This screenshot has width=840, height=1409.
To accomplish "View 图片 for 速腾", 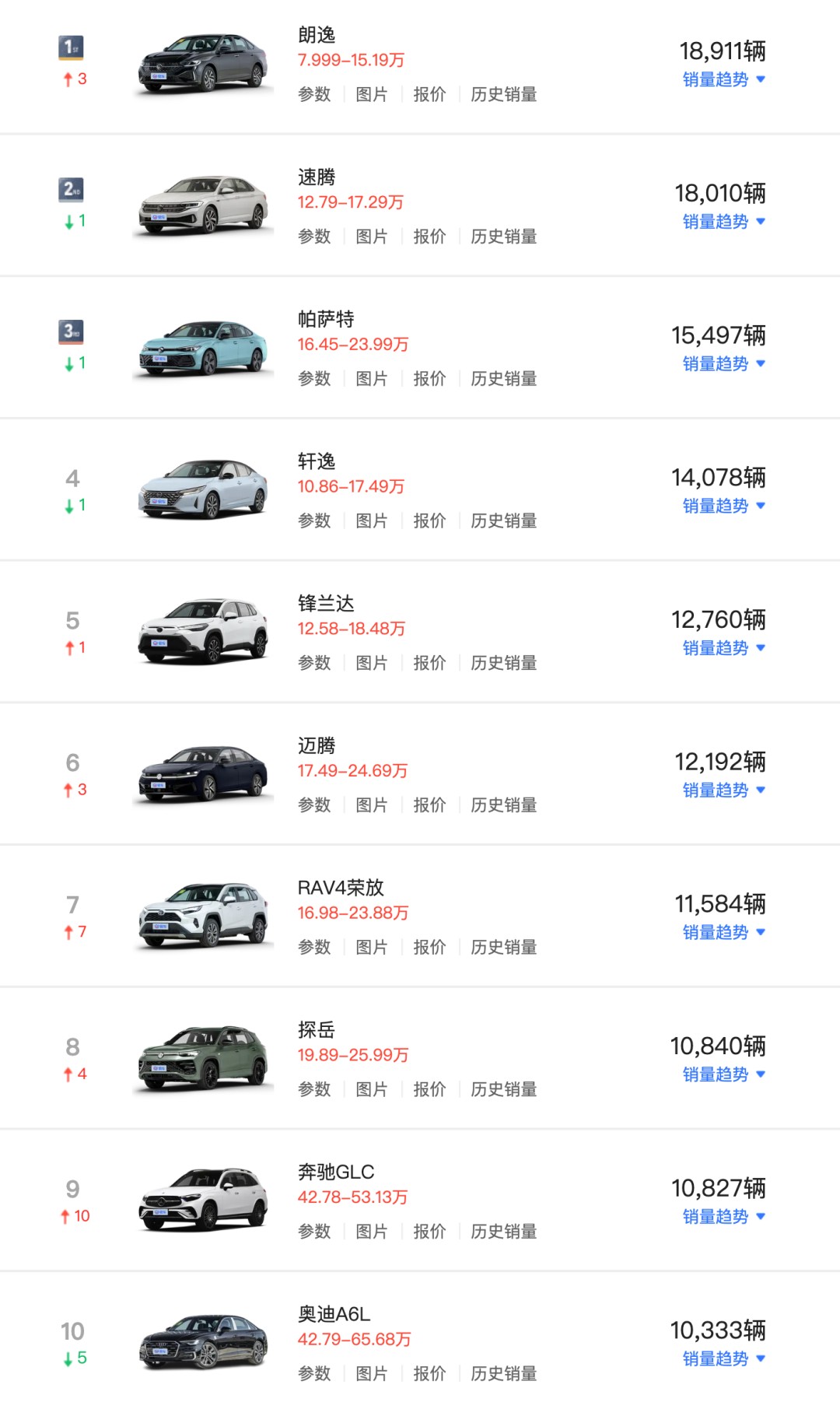I will click(372, 237).
